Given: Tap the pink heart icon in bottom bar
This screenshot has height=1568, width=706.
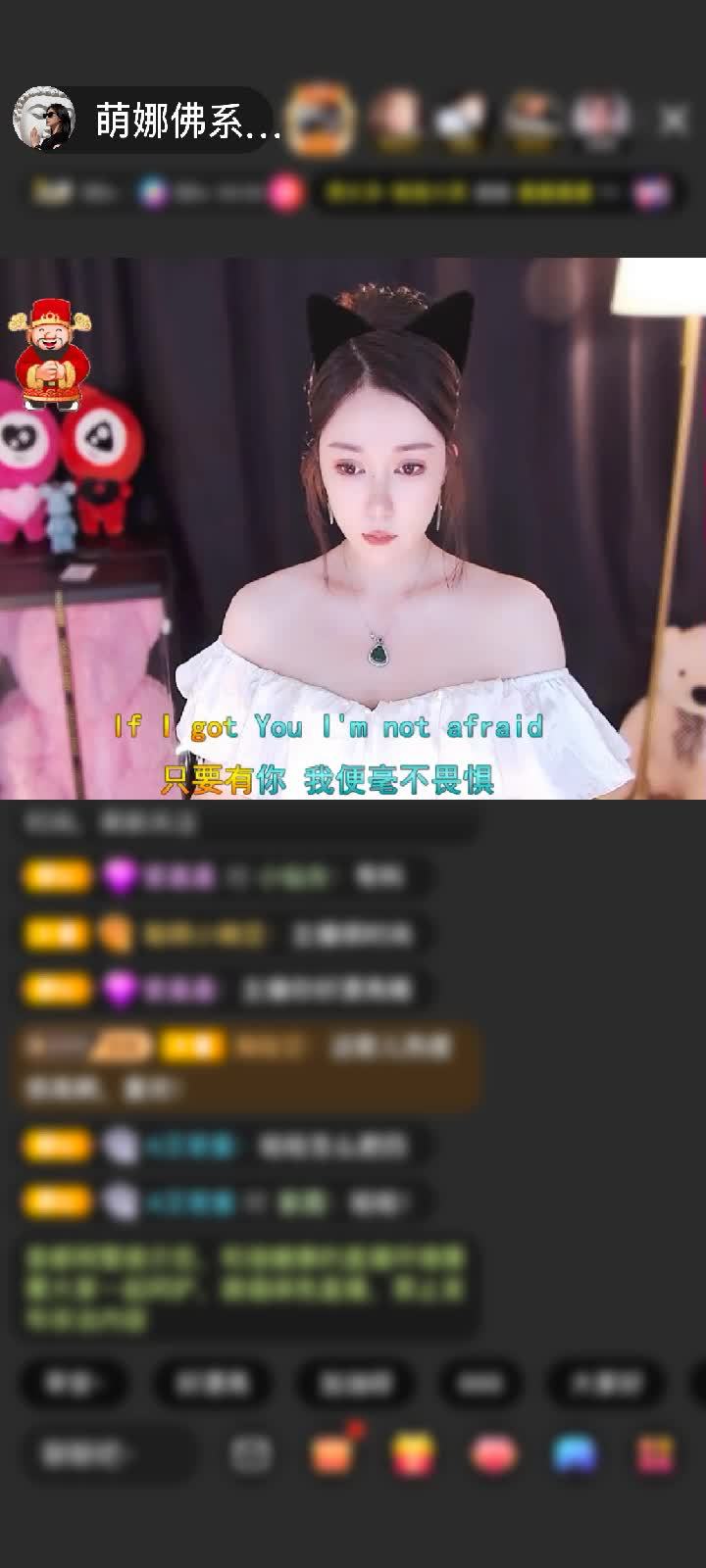Looking at the screenshot, I should 493,1453.
